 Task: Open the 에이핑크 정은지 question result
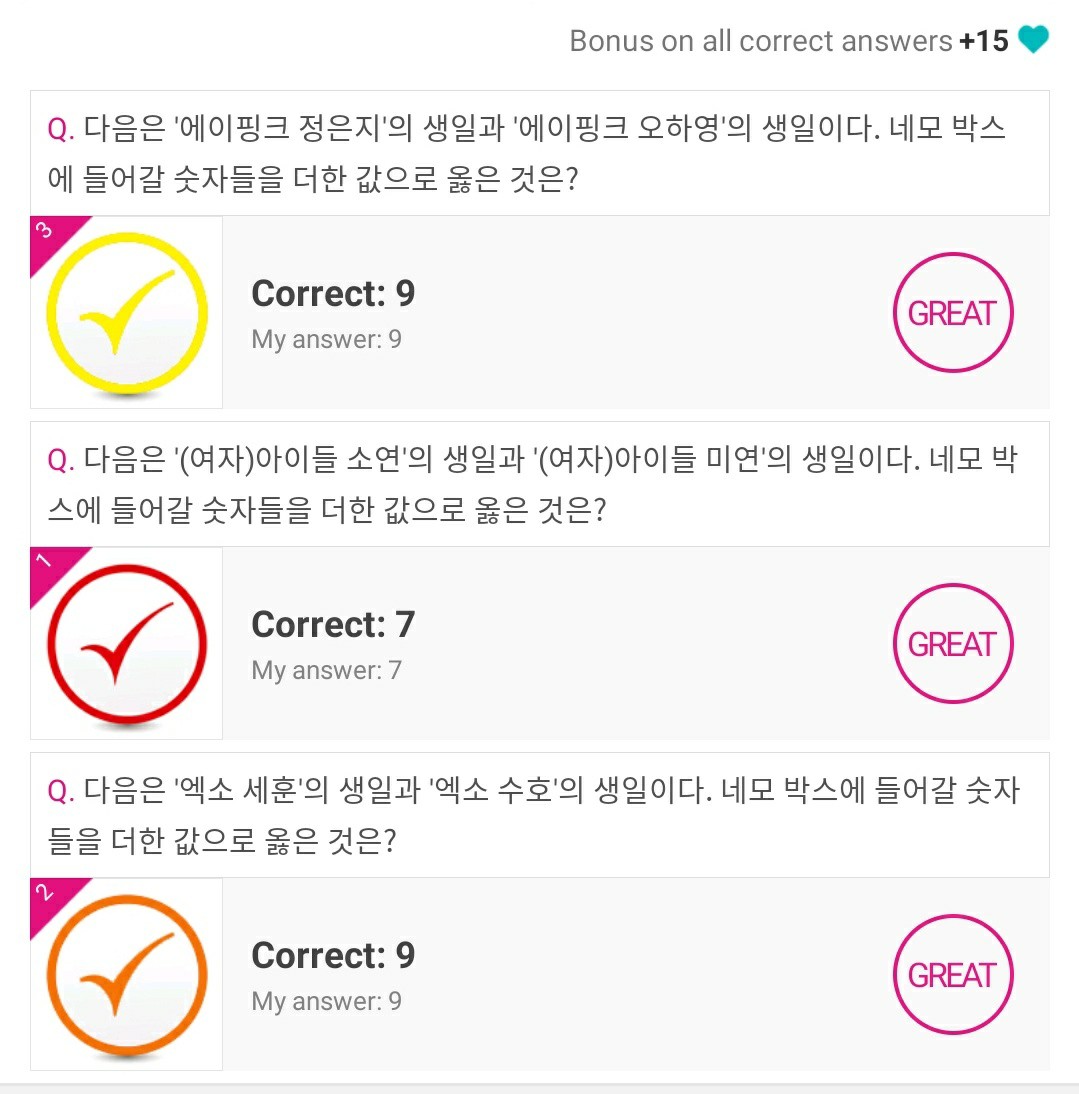540,154
